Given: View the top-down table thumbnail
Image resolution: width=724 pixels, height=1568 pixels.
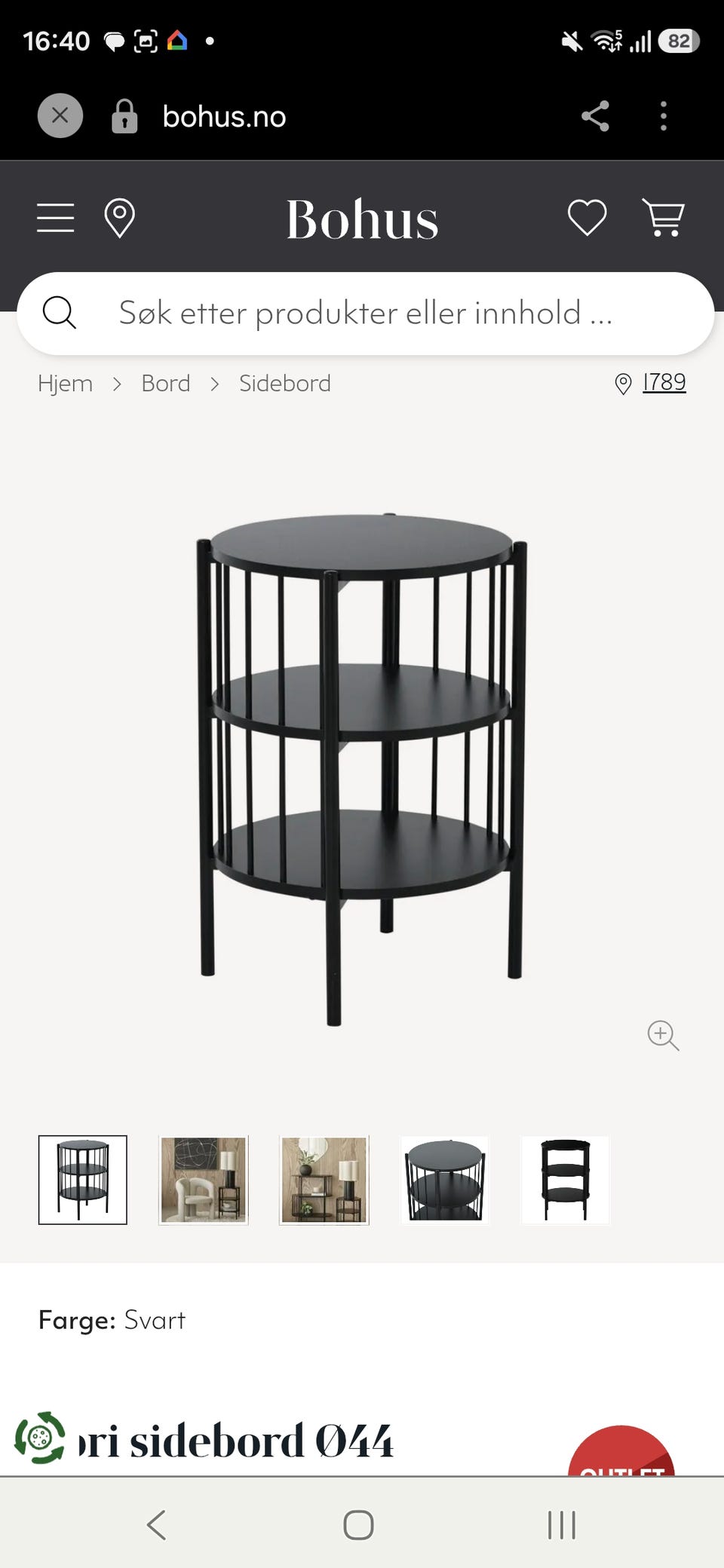Looking at the screenshot, I should [445, 1180].
